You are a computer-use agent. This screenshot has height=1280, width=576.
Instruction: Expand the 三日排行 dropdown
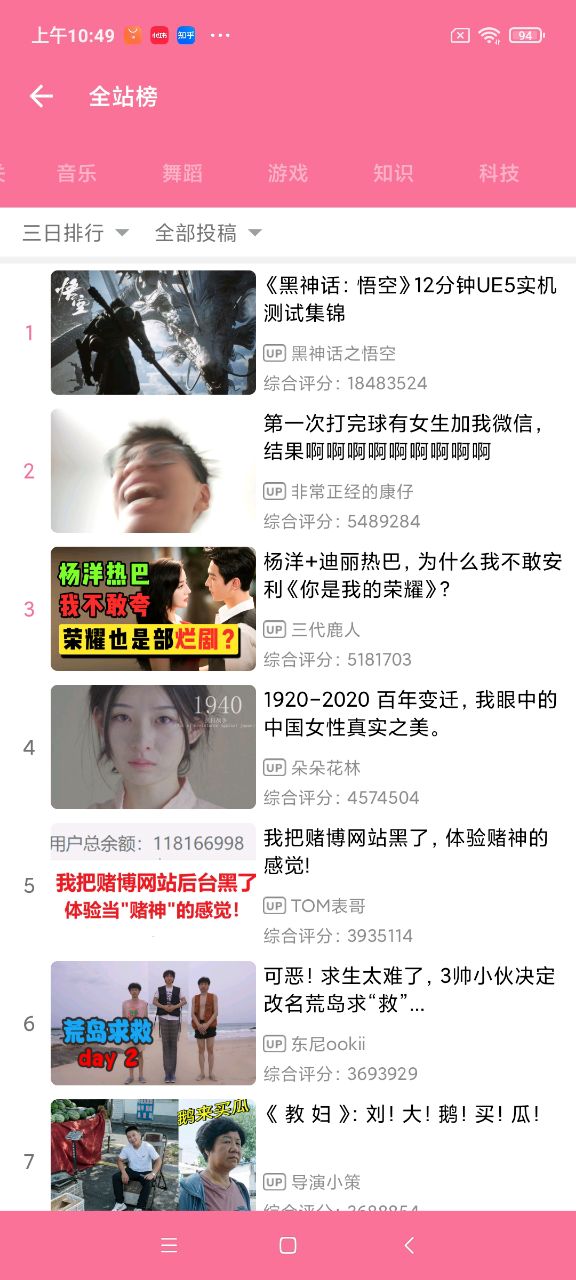click(76, 233)
